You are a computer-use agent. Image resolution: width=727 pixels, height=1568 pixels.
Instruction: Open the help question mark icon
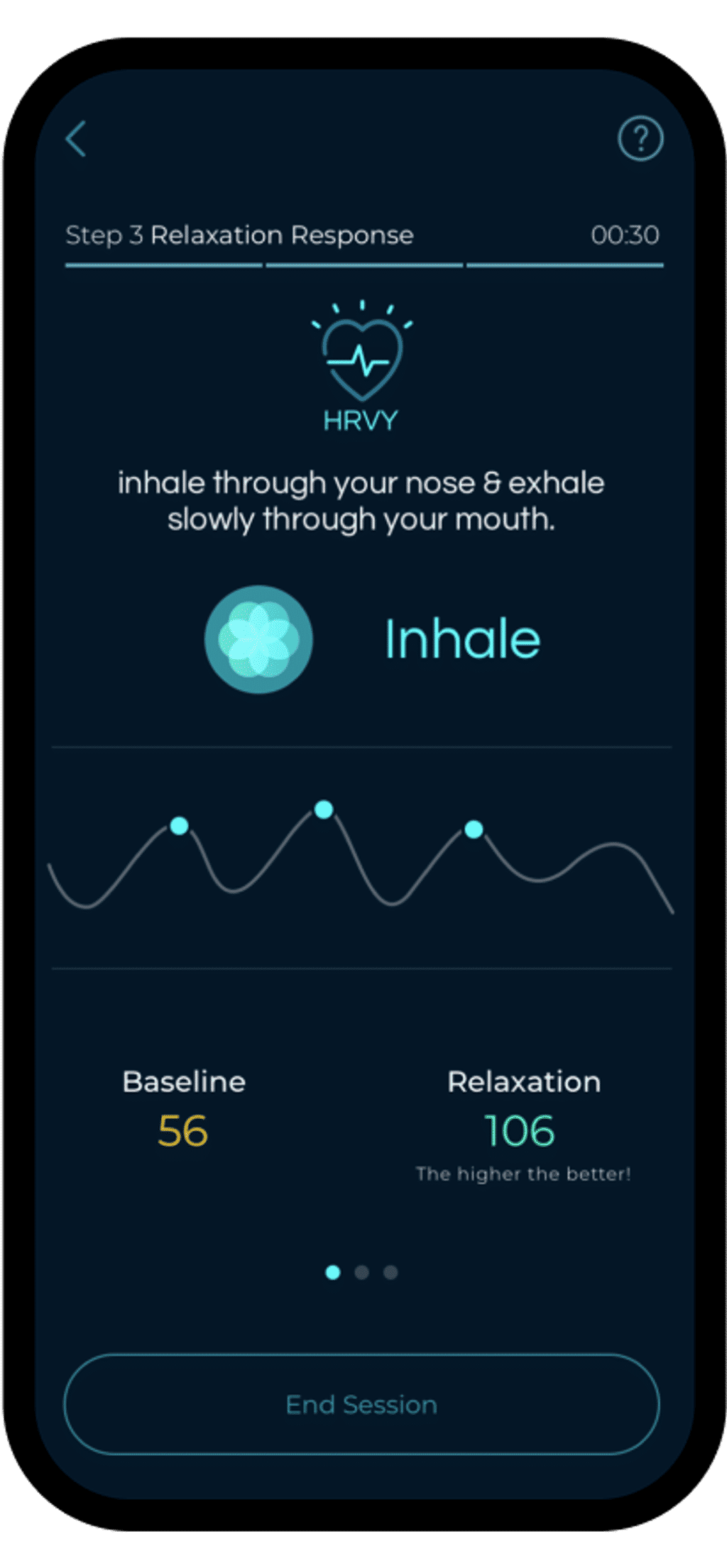pyautogui.click(x=640, y=138)
